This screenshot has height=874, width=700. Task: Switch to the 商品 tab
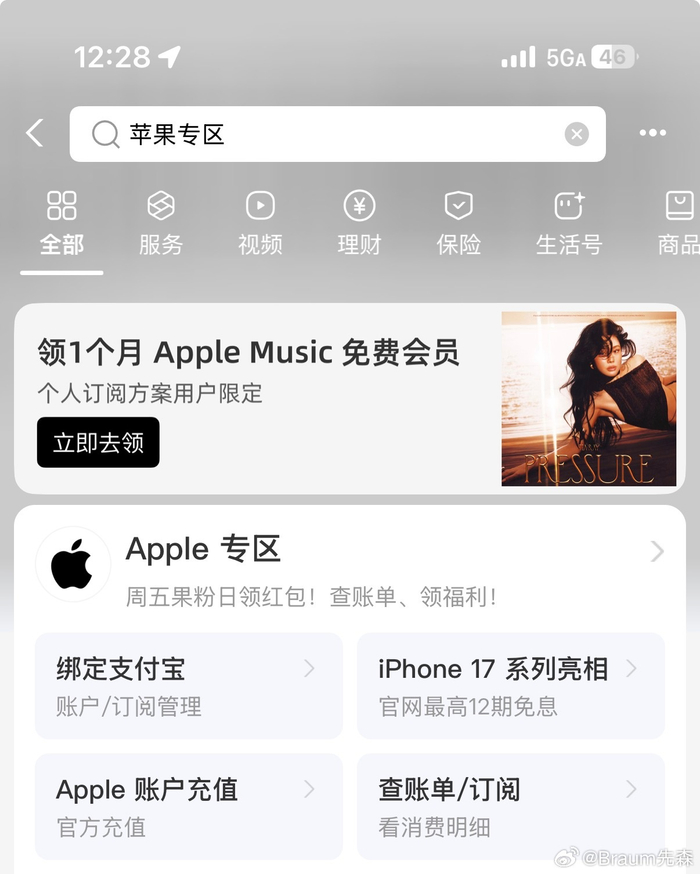click(x=679, y=224)
